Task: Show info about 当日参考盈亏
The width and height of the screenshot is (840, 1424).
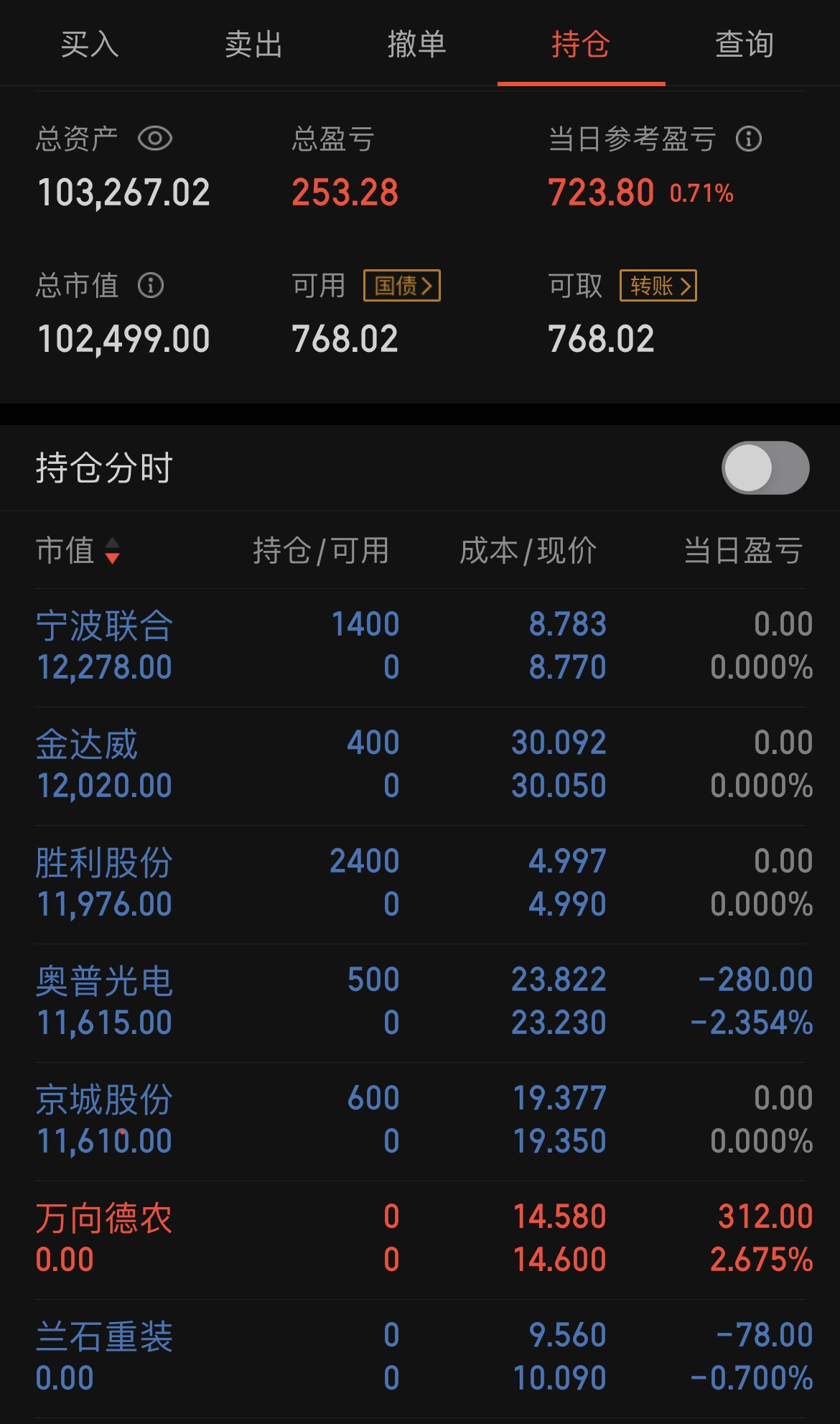Action: tap(749, 139)
